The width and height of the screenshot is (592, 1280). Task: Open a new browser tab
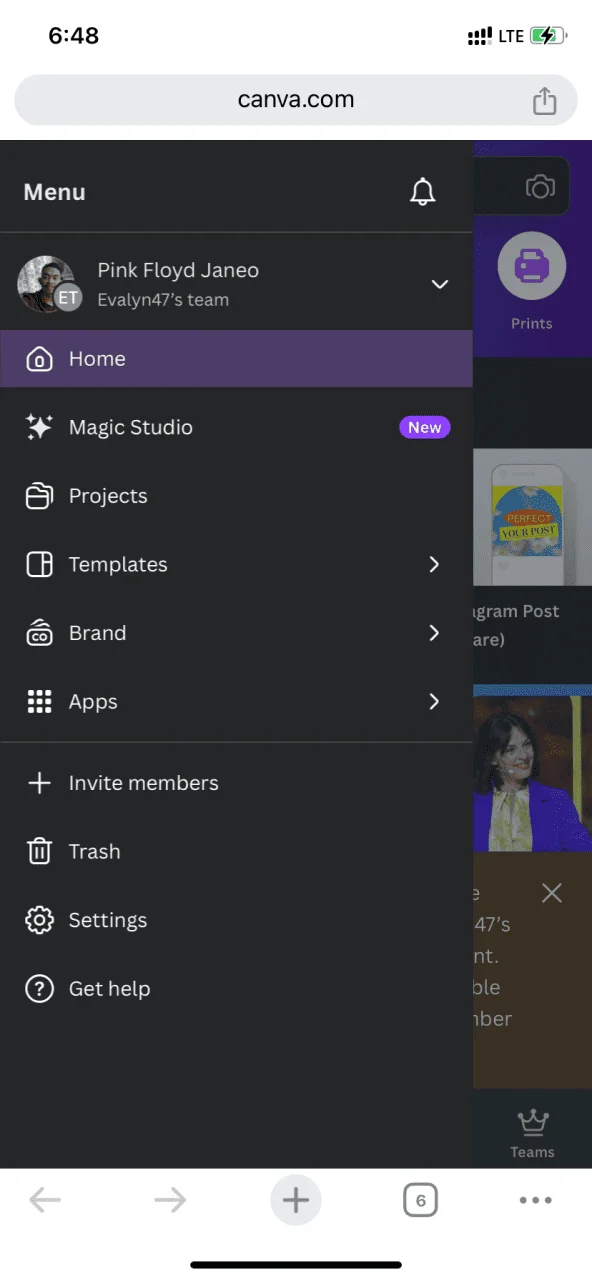296,1200
